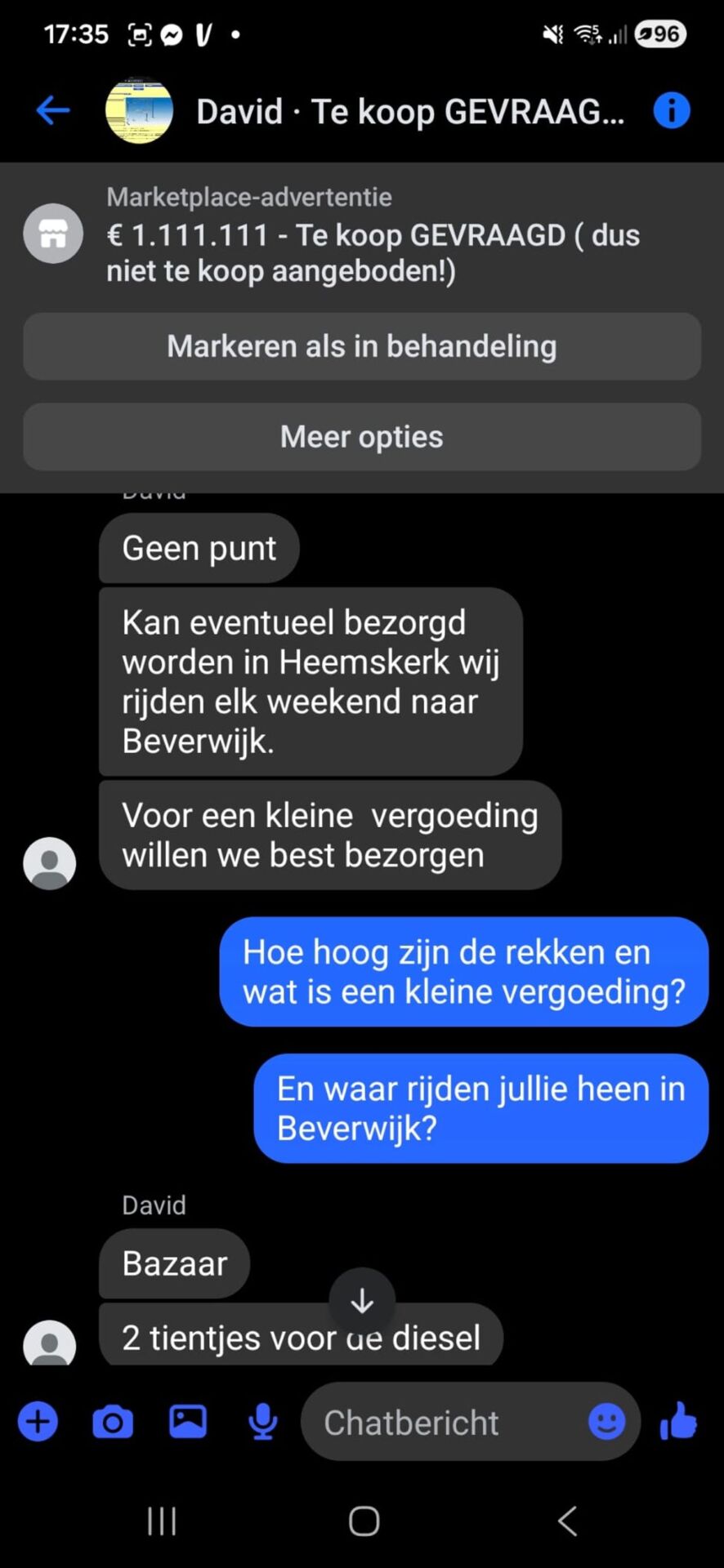Record a voice message with microphone
This screenshot has width=724, height=1568.
[263, 1422]
